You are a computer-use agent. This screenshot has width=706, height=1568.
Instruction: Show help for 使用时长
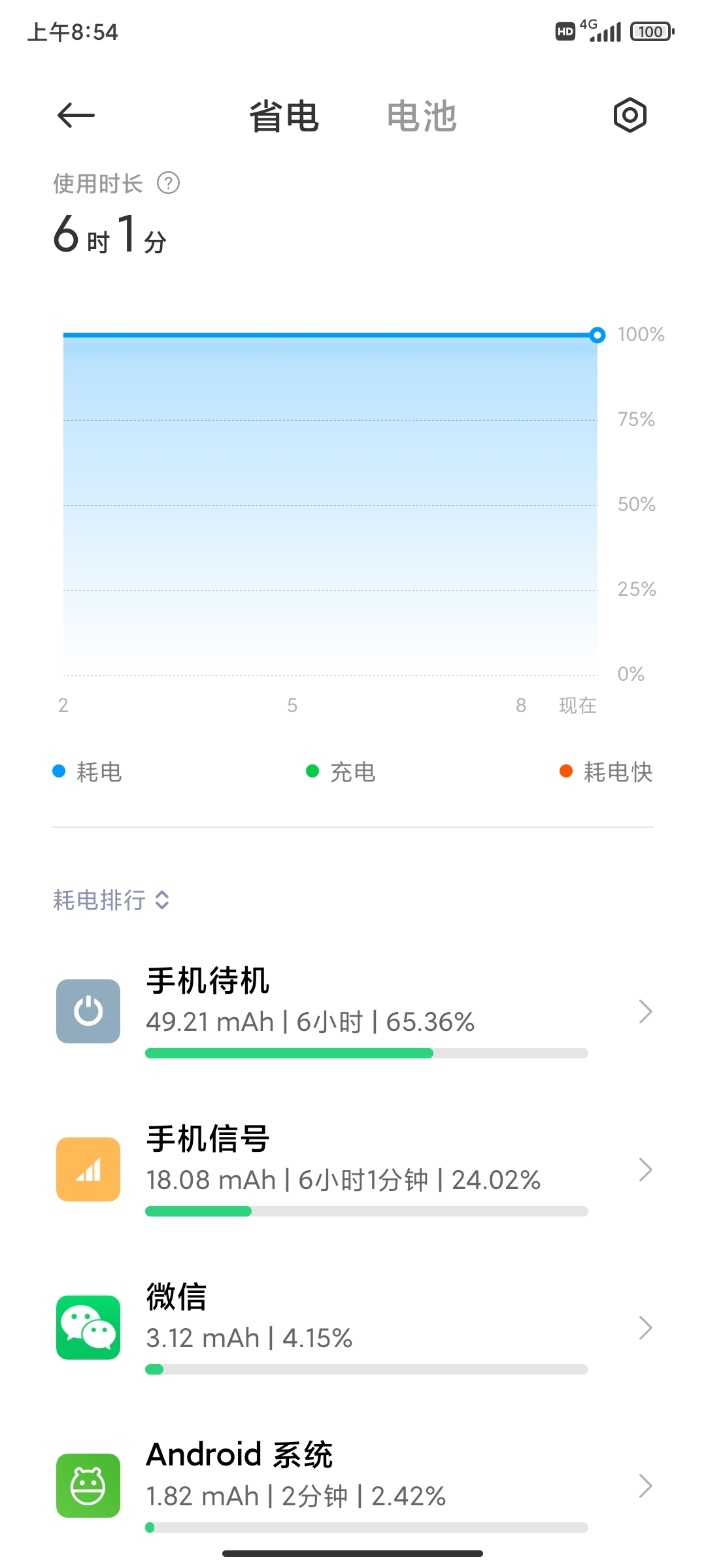[x=168, y=184]
